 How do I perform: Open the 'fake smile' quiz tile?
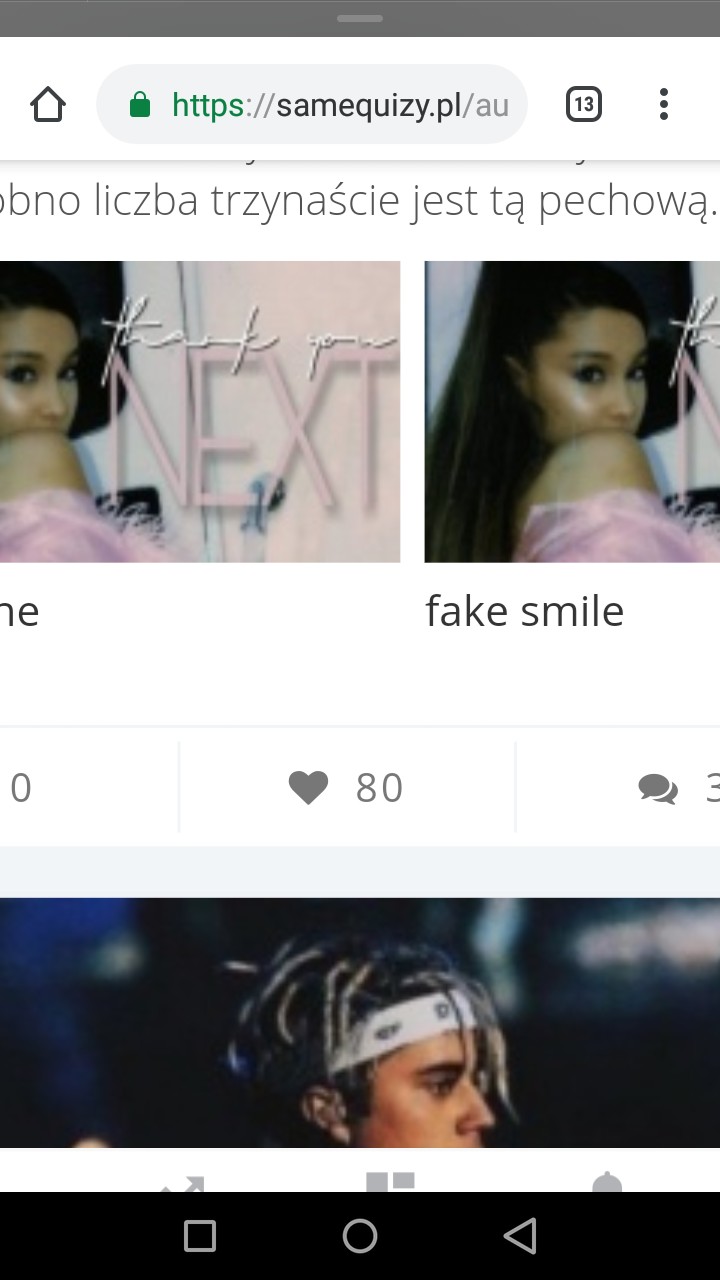[x=572, y=412]
